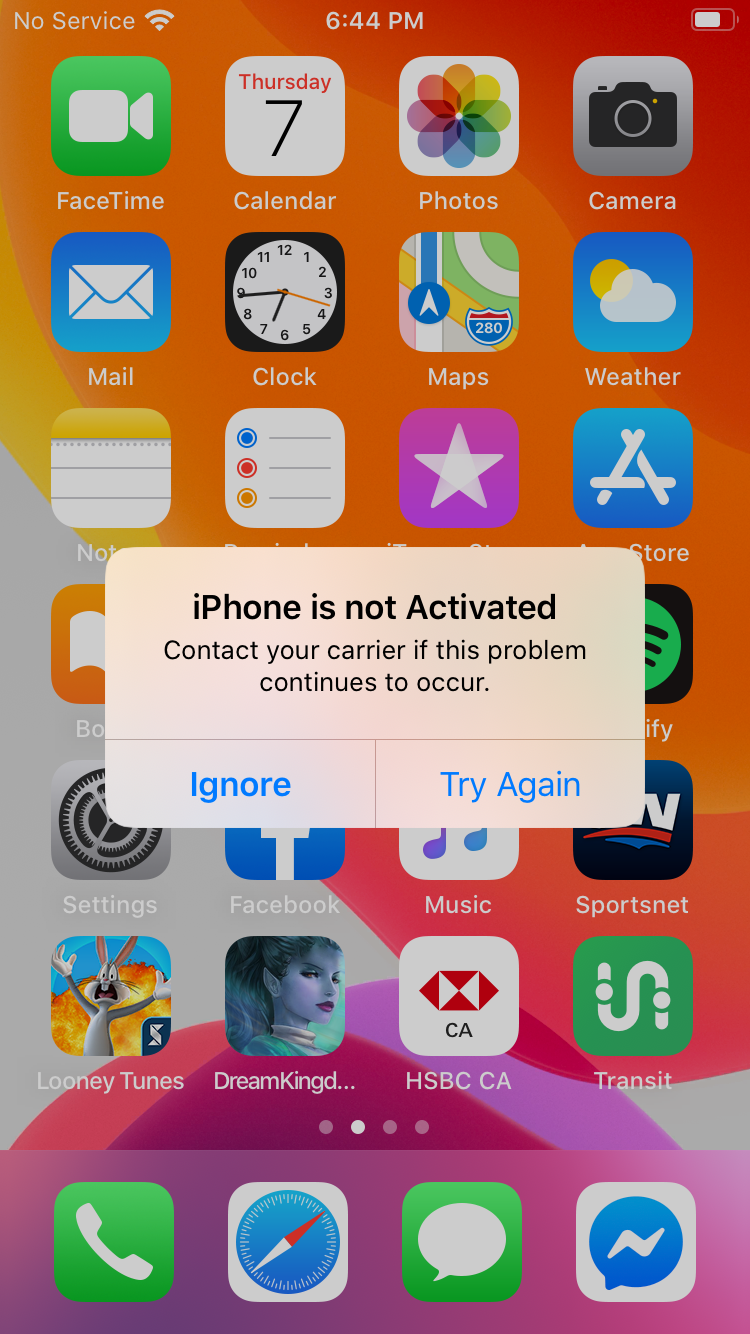The width and height of the screenshot is (750, 1334).
Task: Open the Mail app
Action: coord(111,292)
